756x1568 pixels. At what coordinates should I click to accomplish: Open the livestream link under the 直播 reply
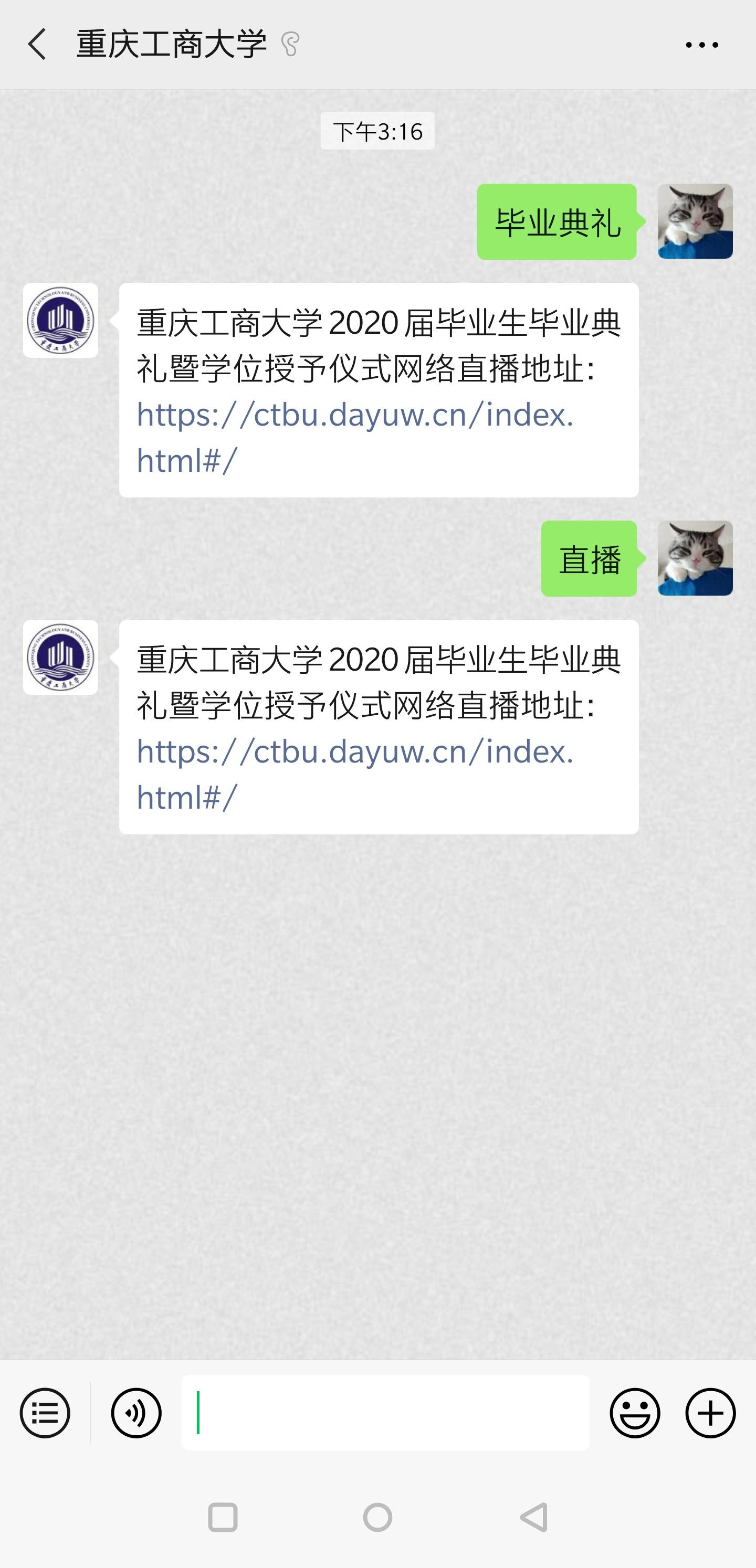(x=354, y=753)
